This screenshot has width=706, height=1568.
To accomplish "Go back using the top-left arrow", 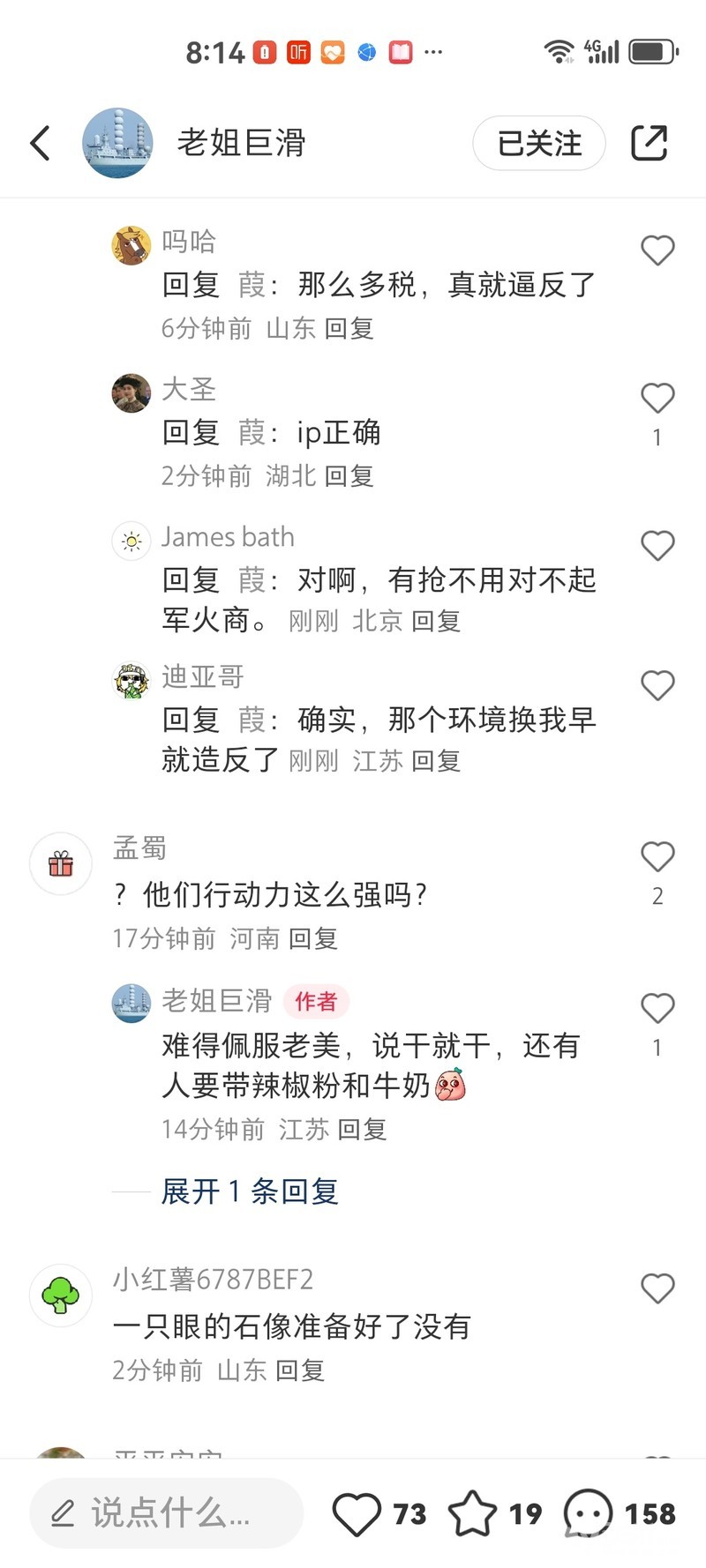I will (x=41, y=143).
